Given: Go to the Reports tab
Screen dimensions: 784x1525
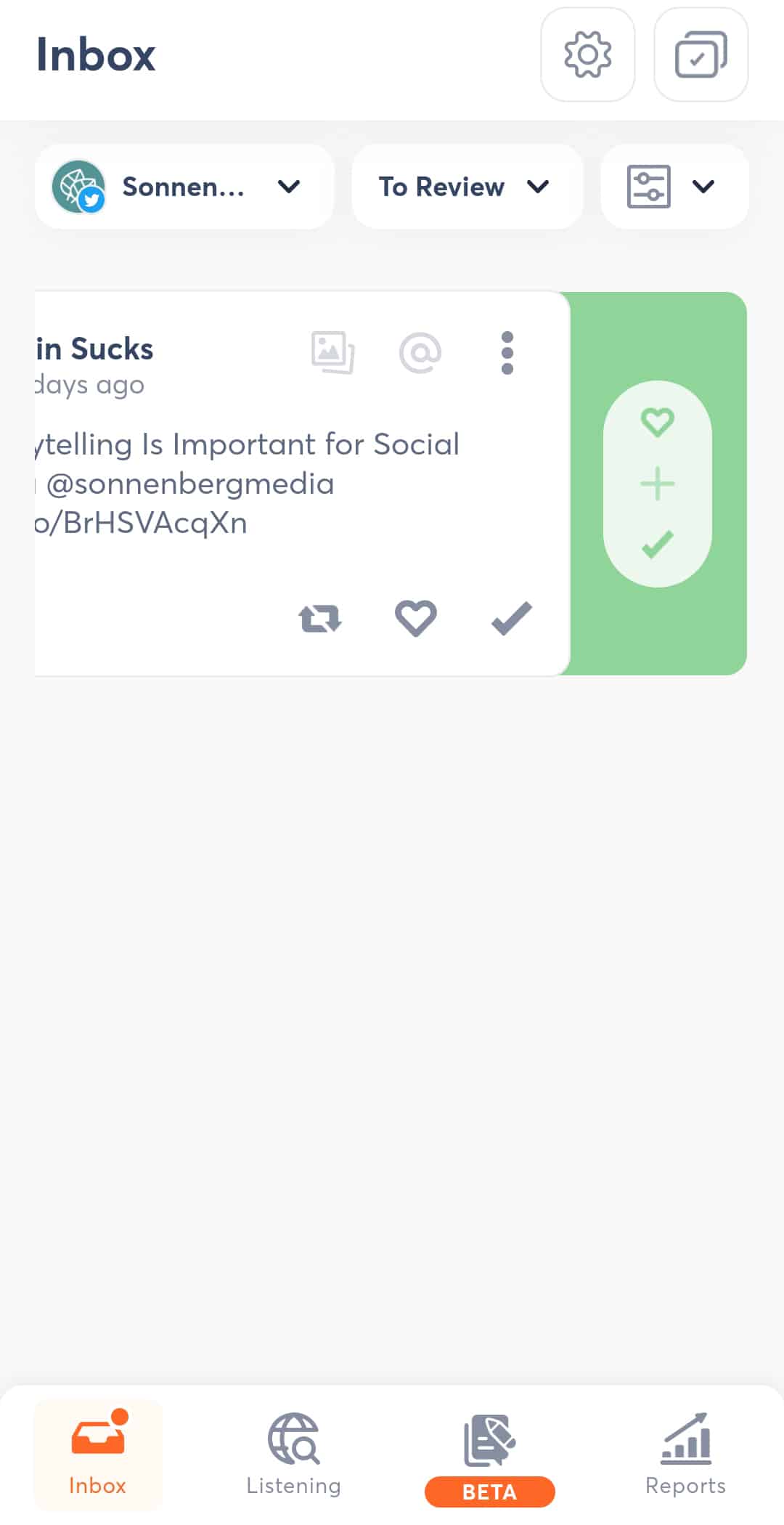Looking at the screenshot, I should coord(685,1454).
